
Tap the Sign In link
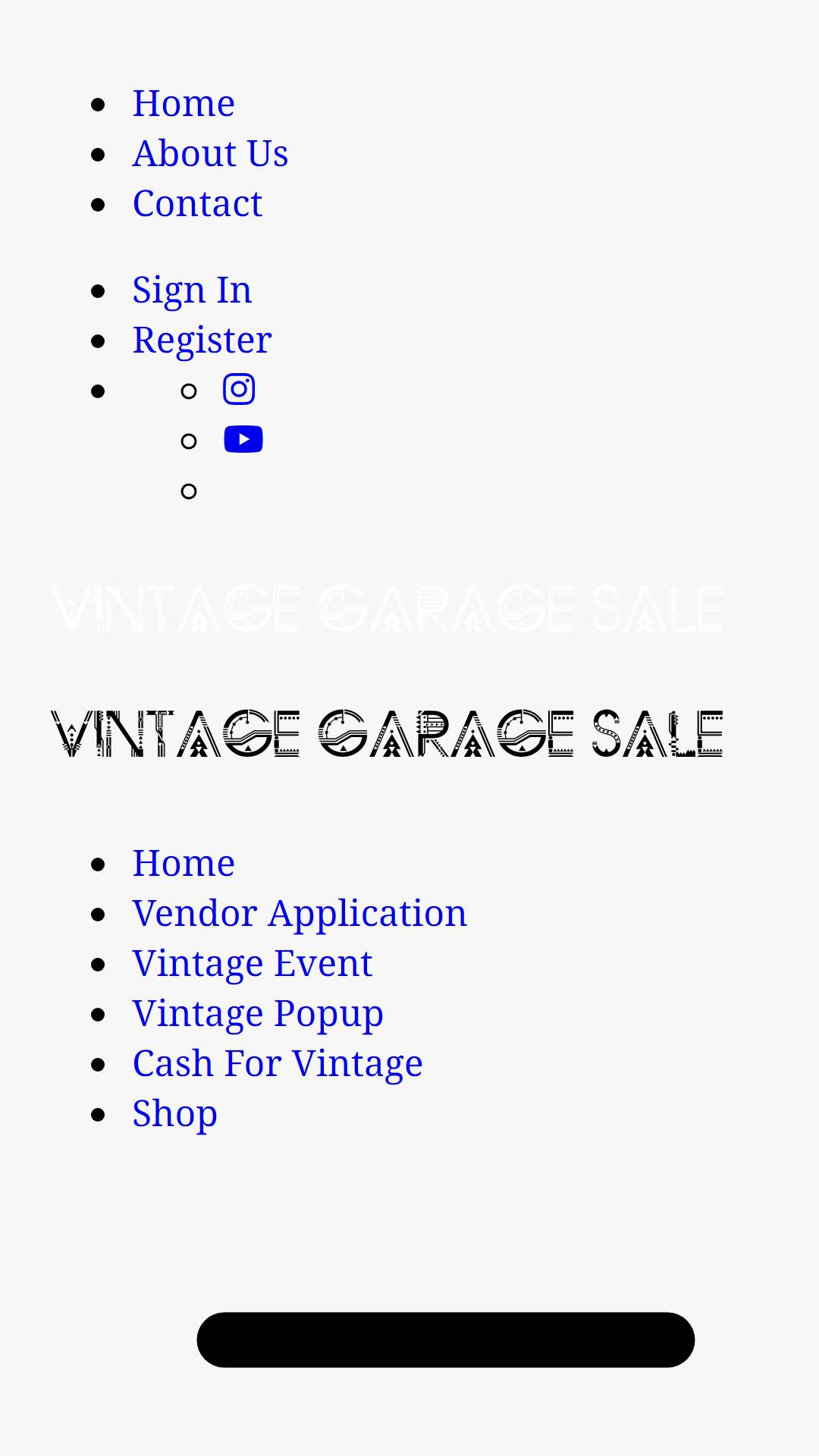192,290
